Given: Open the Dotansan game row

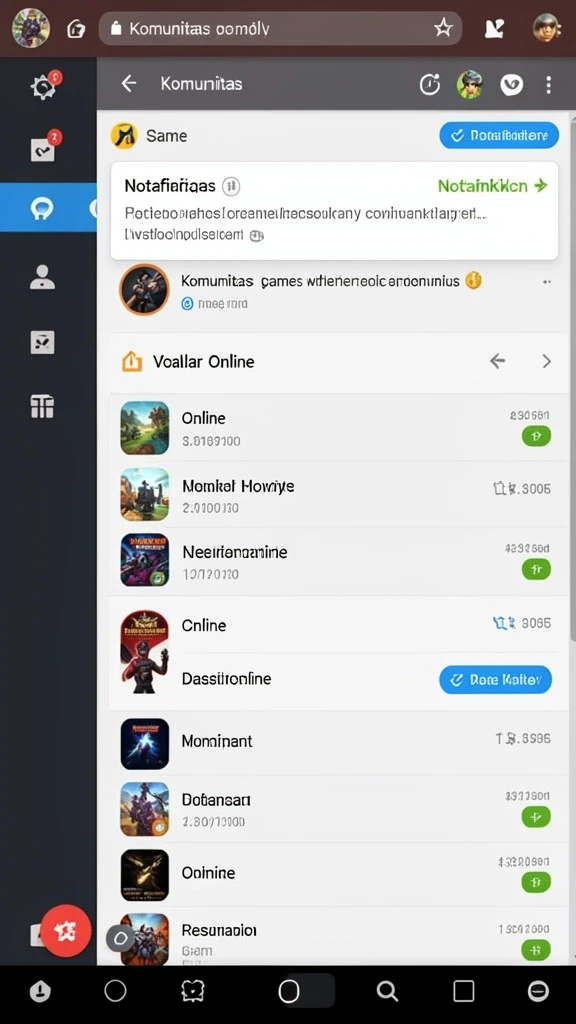Looking at the screenshot, I should [x=338, y=809].
